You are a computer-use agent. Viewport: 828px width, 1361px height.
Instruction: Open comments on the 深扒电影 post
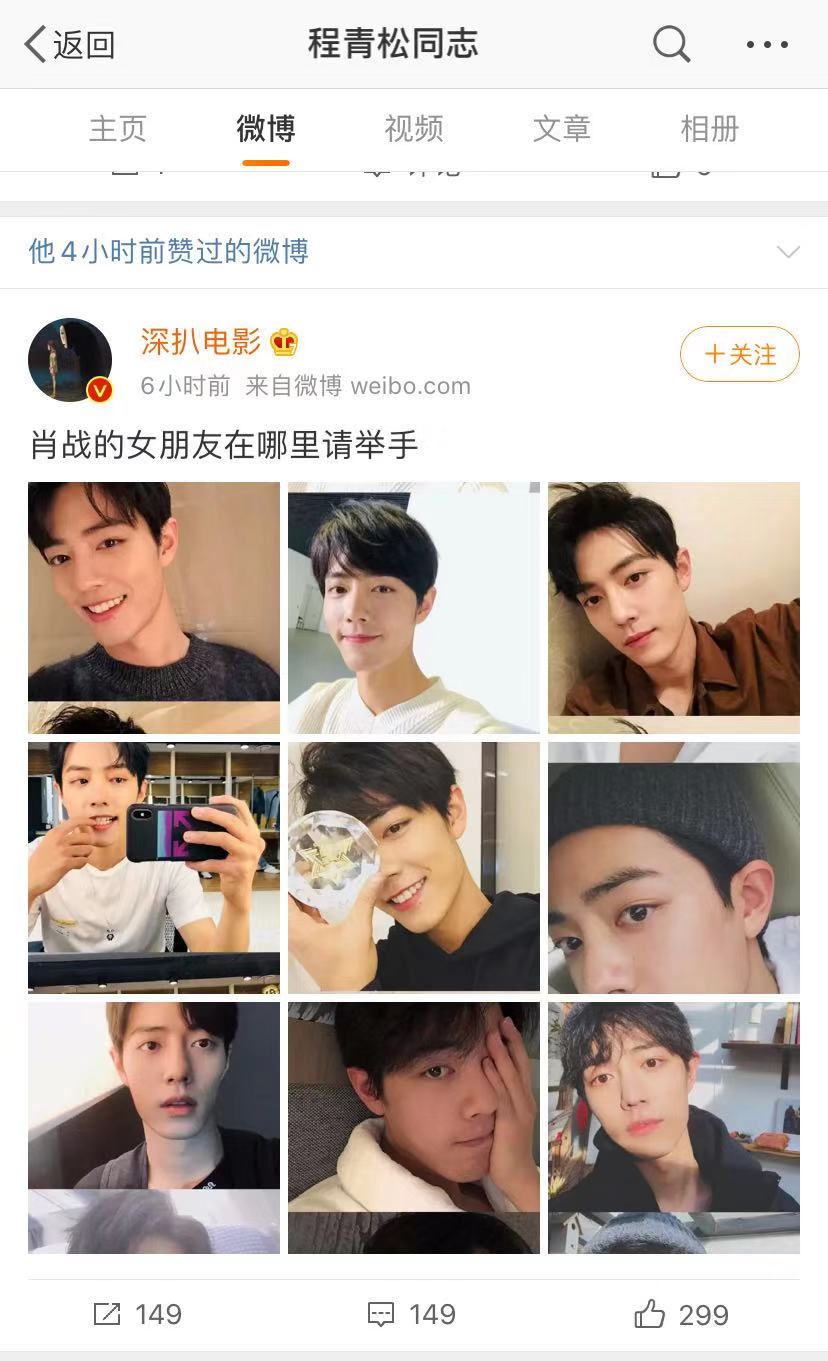412,1314
